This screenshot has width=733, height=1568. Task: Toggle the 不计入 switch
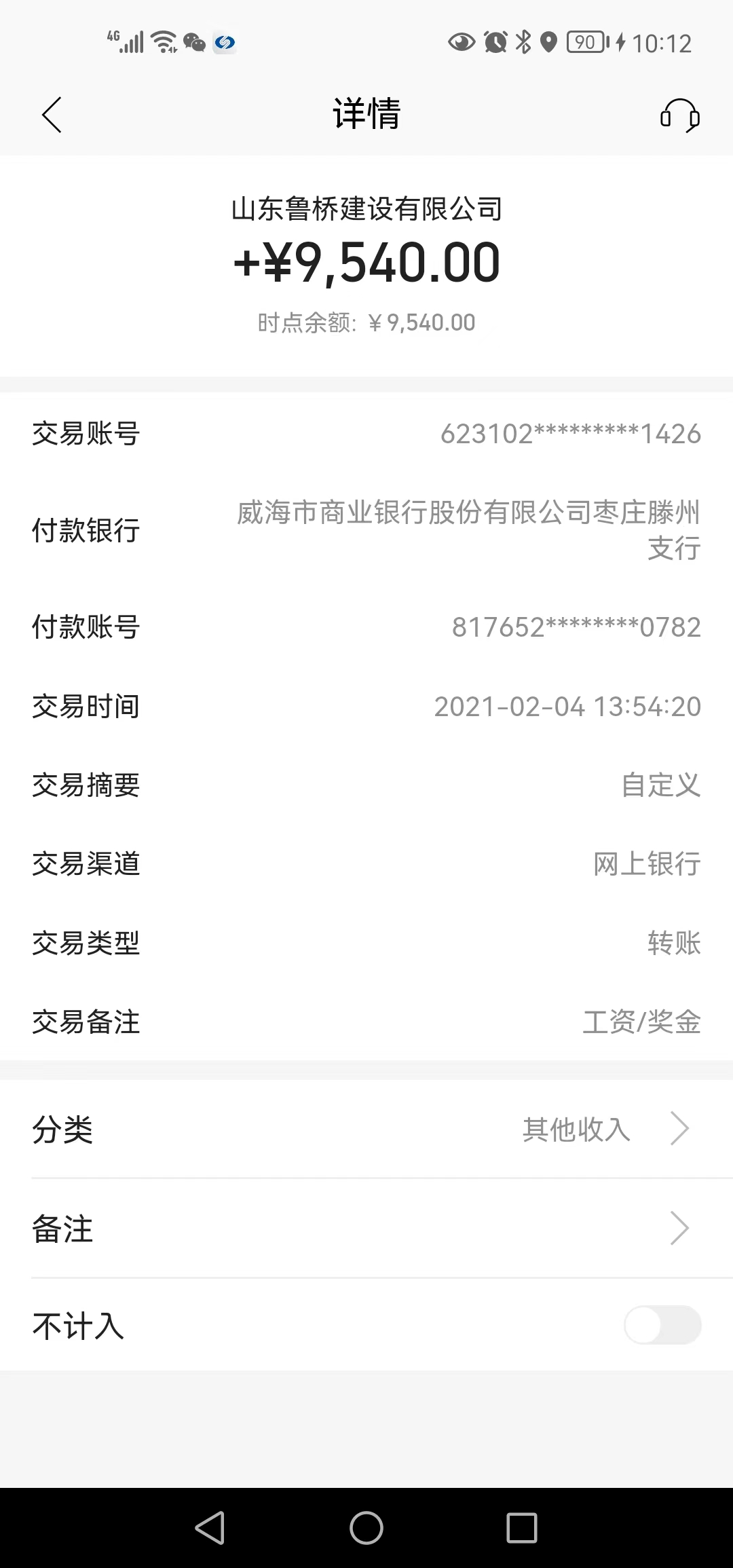click(x=662, y=1325)
